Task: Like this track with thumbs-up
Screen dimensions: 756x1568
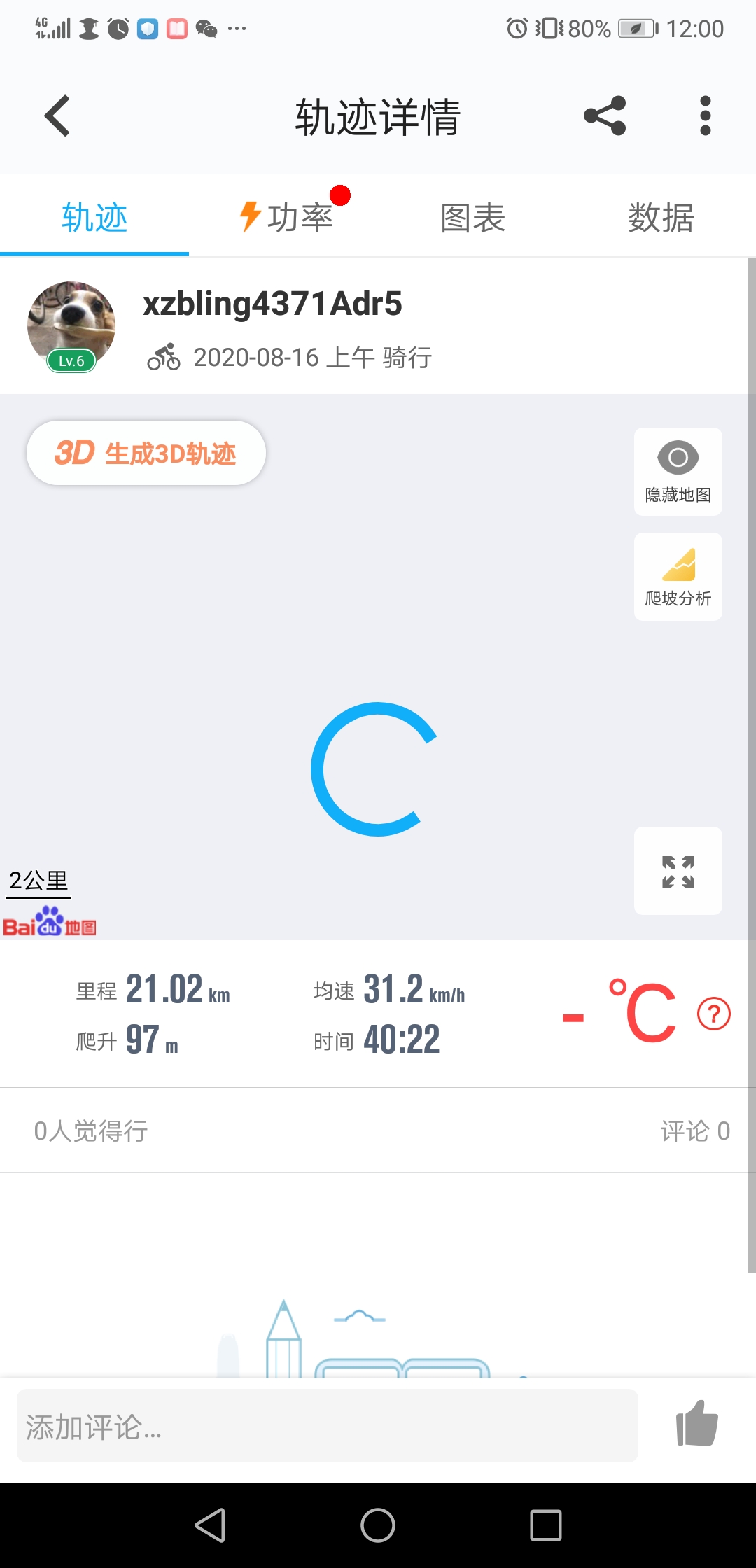Action: [x=696, y=1424]
